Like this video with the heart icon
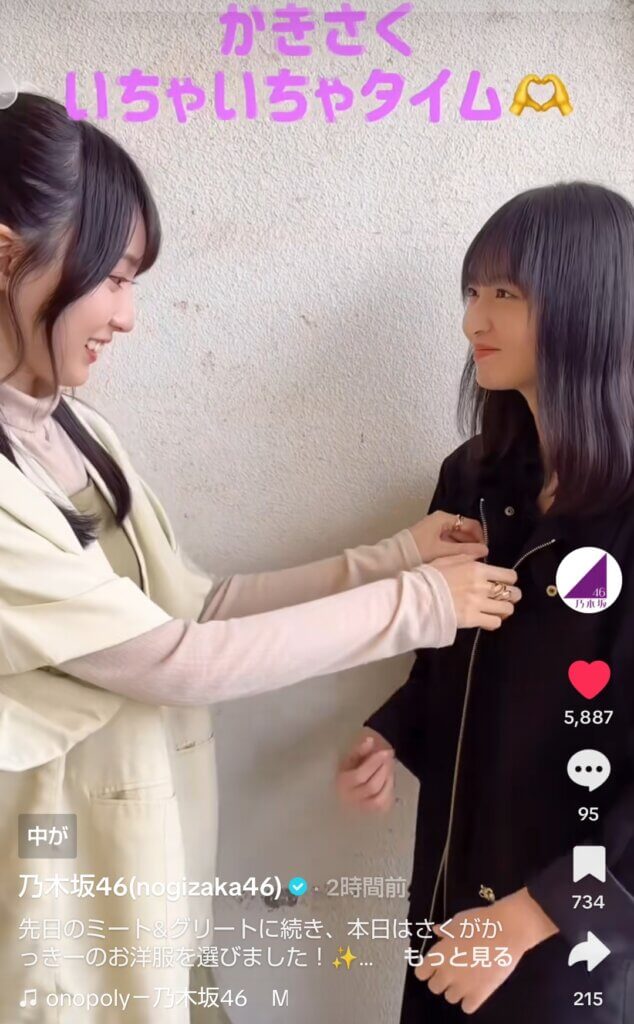 pos(589,680)
